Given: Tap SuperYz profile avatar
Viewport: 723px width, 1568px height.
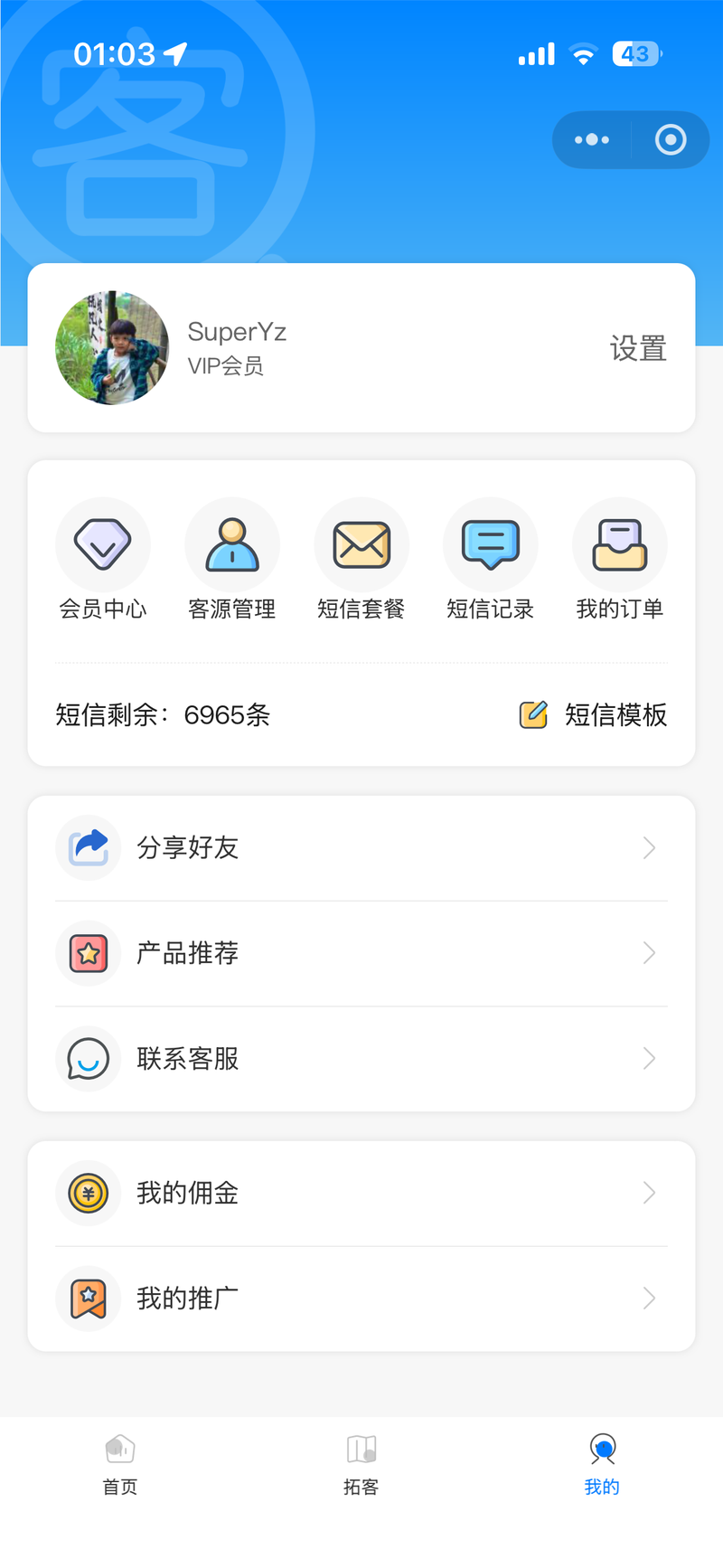Looking at the screenshot, I should 112,348.
